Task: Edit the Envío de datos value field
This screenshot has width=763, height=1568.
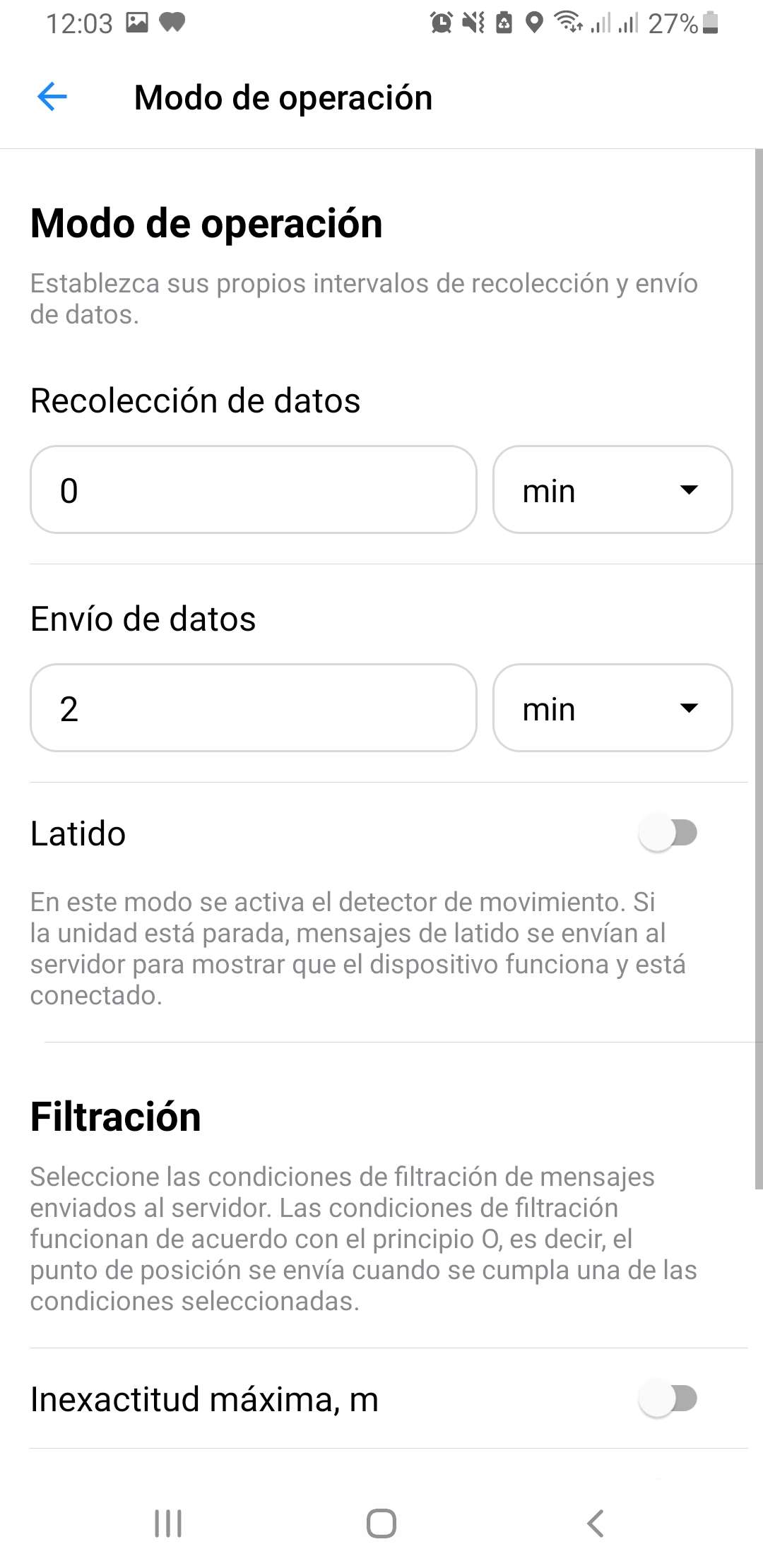Action: pyautogui.click(x=254, y=708)
